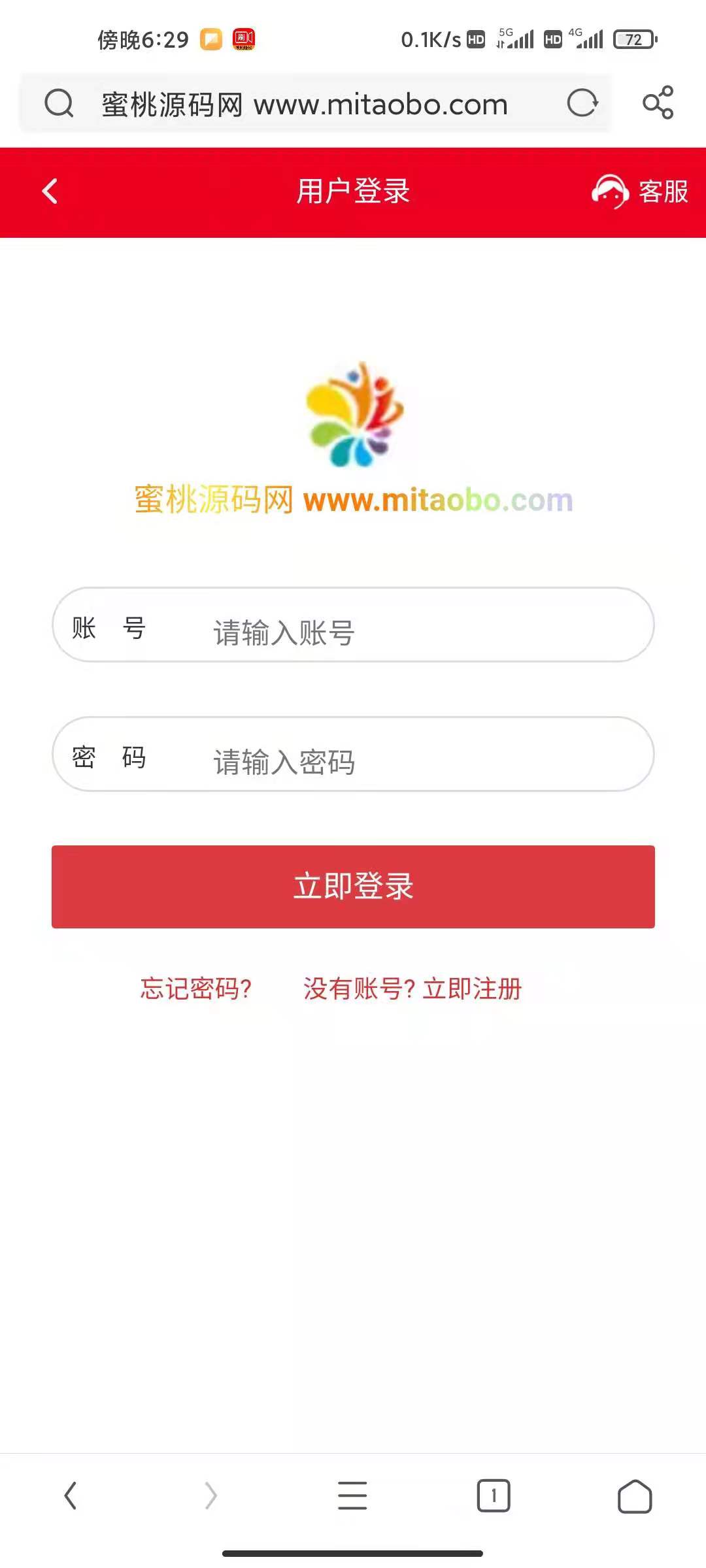Tap the browser address bar
The width and height of the screenshot is (706, 1568).
click(x=304, y=105)
